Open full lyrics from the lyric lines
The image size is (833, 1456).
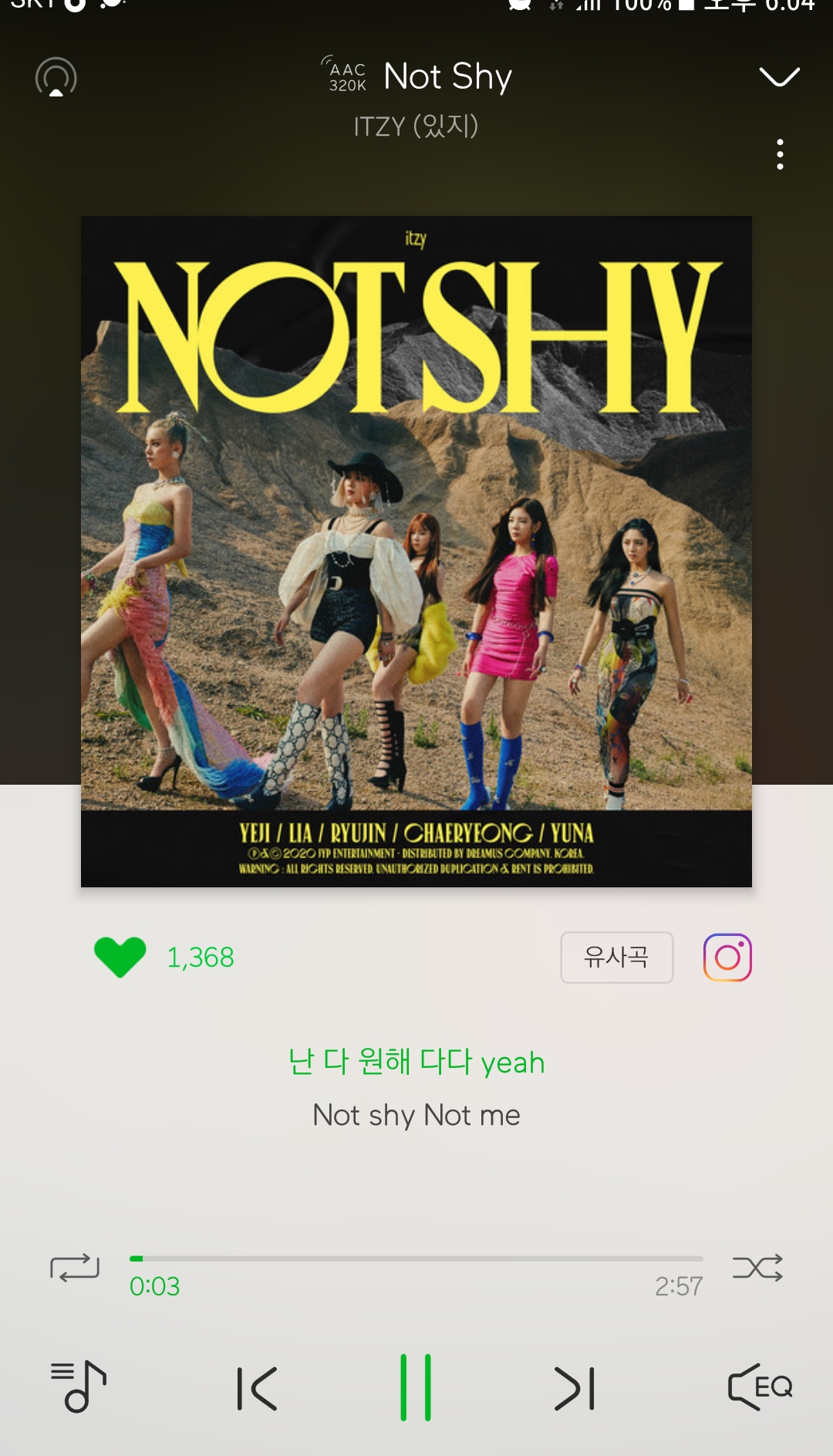[x=416, y=1088]
